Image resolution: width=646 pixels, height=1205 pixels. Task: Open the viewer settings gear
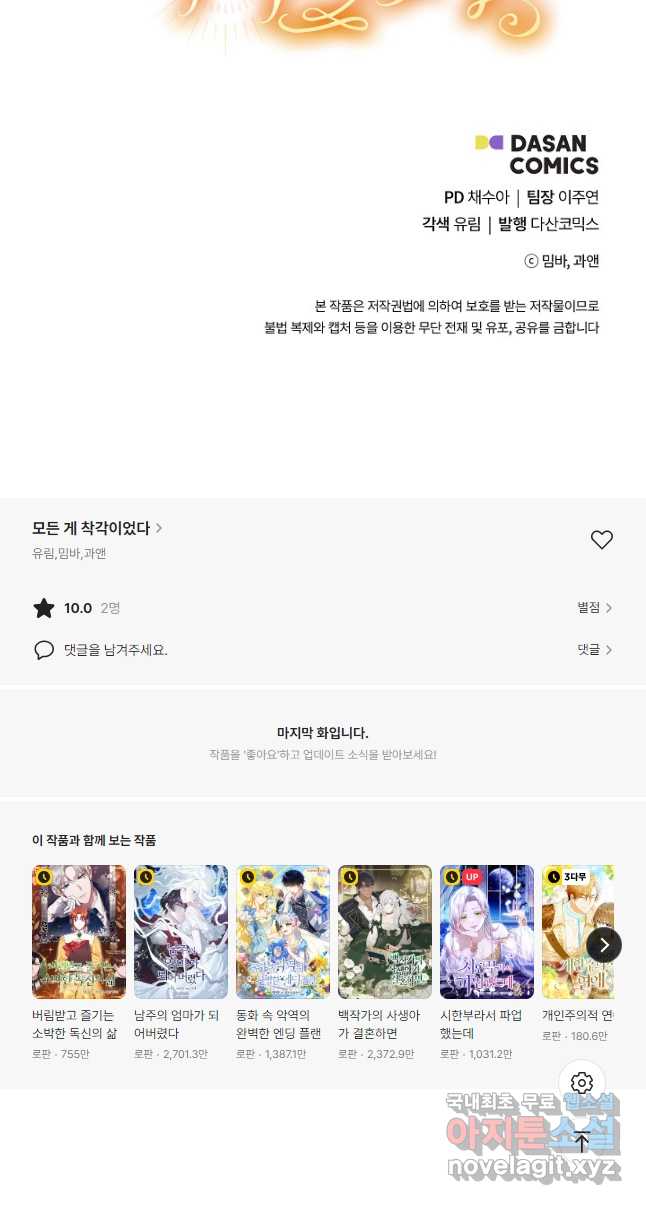[582, 1083]
